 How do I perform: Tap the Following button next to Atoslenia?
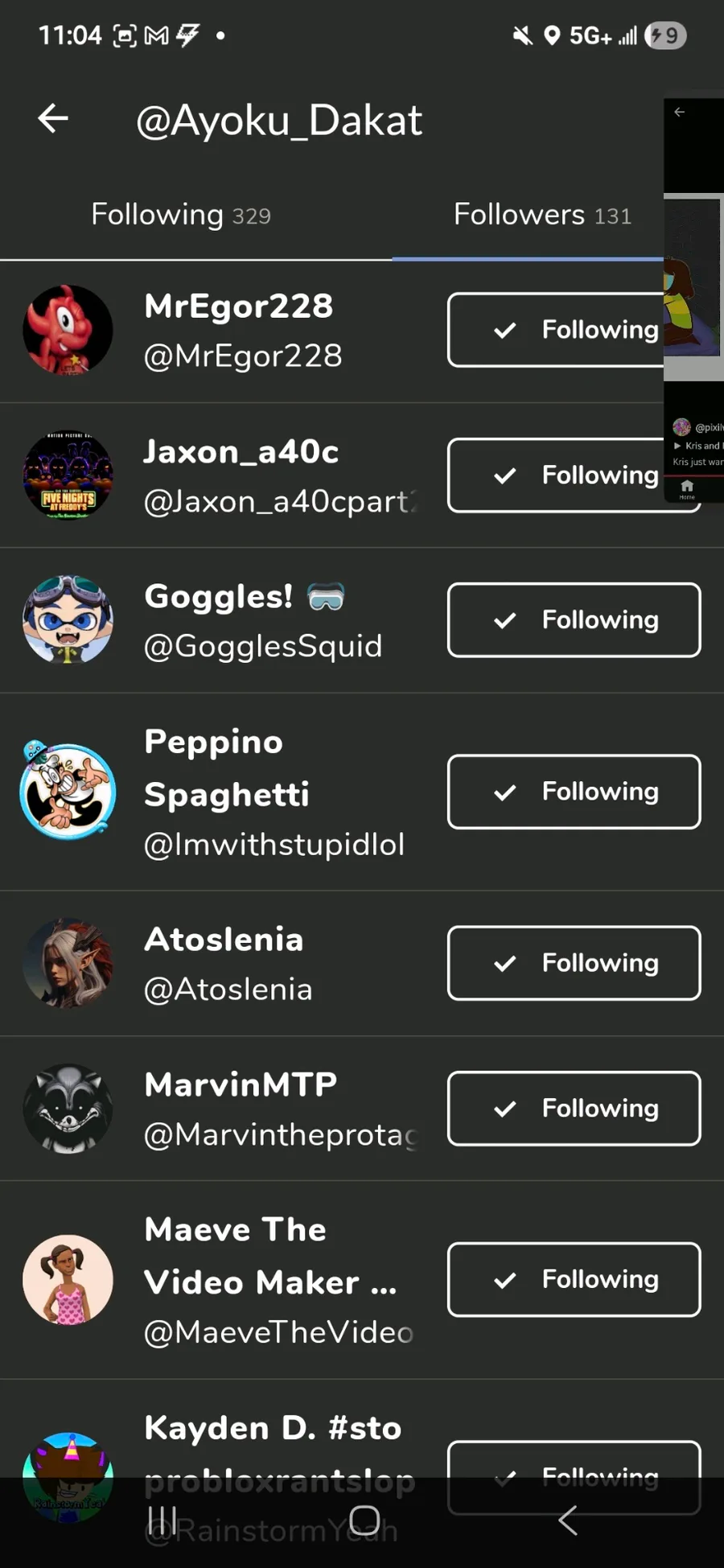click(574, 963)
